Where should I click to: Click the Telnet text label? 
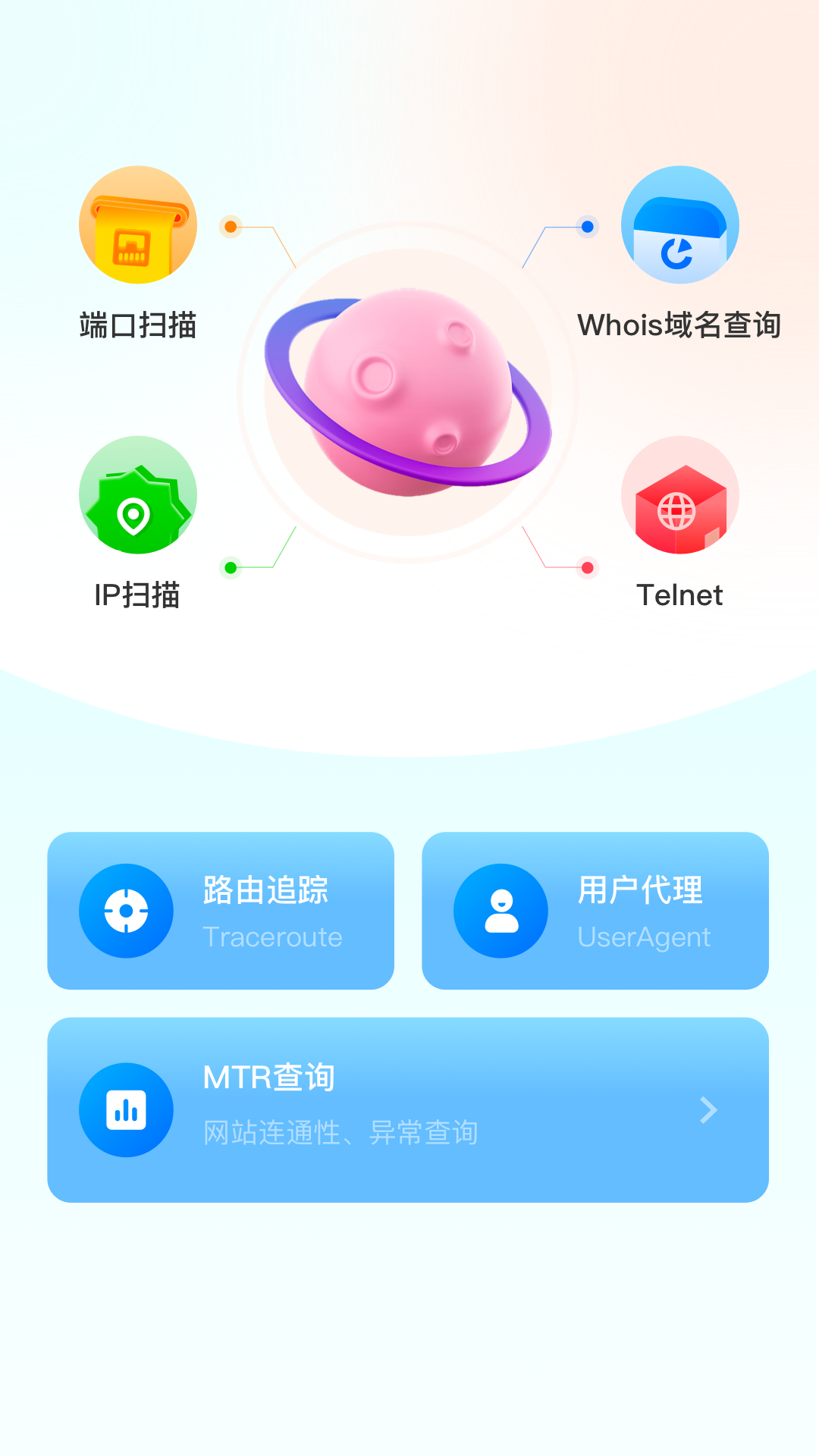pyautogui.click(x=680, y=596)
